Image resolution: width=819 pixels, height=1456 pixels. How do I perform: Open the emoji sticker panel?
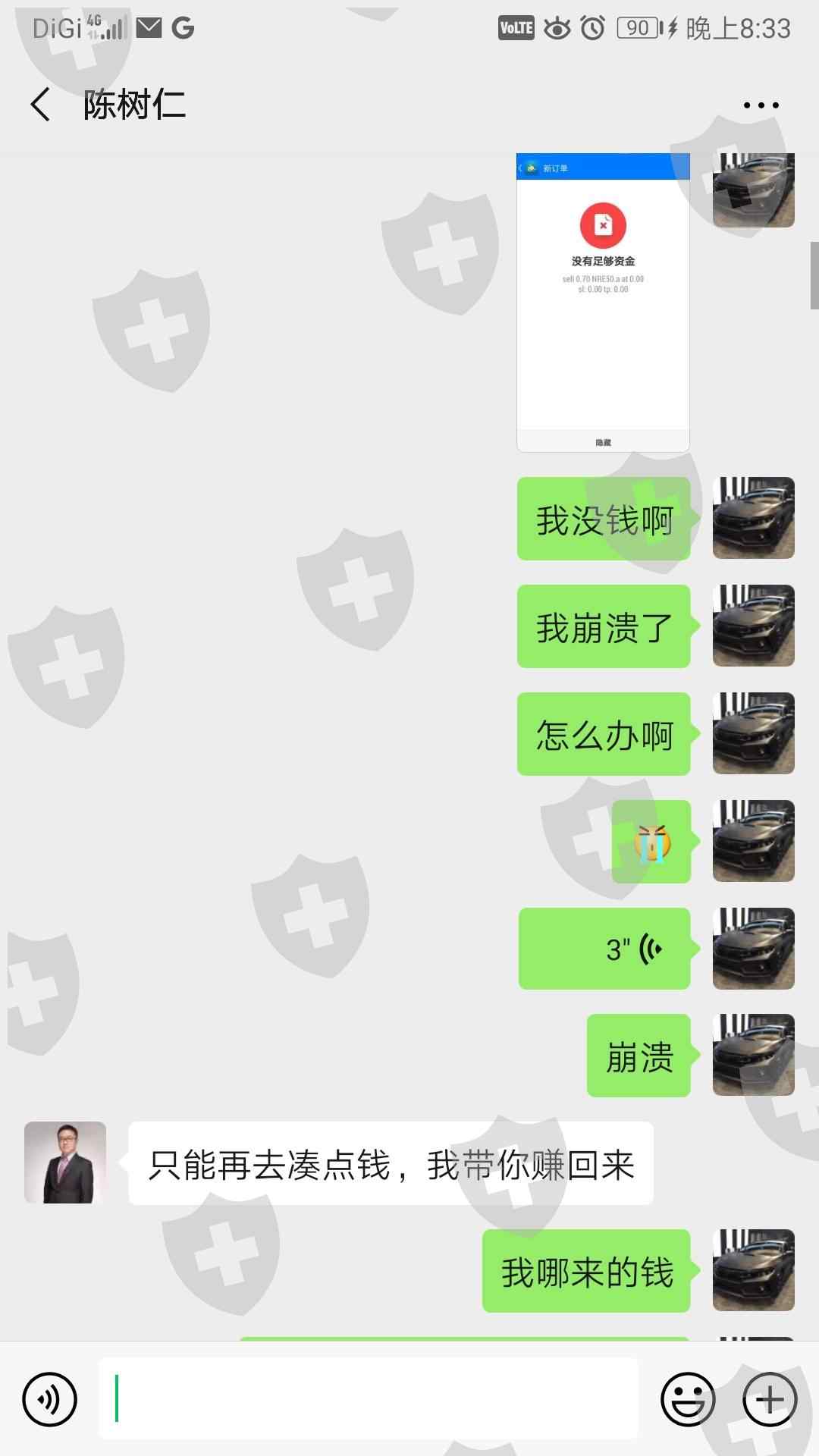[688, 1399]
